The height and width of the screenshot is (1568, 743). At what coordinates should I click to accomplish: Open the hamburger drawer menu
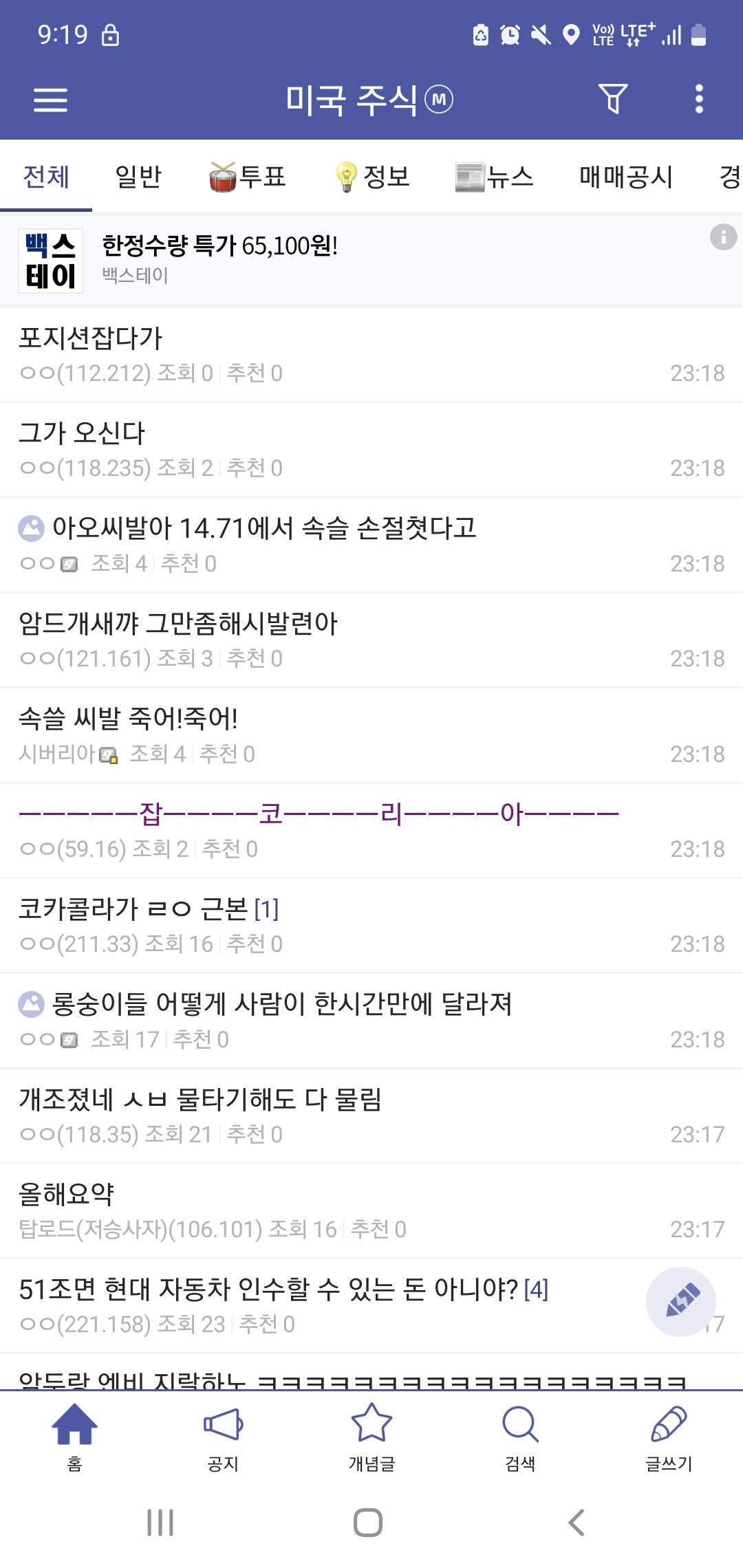point(50,100)
